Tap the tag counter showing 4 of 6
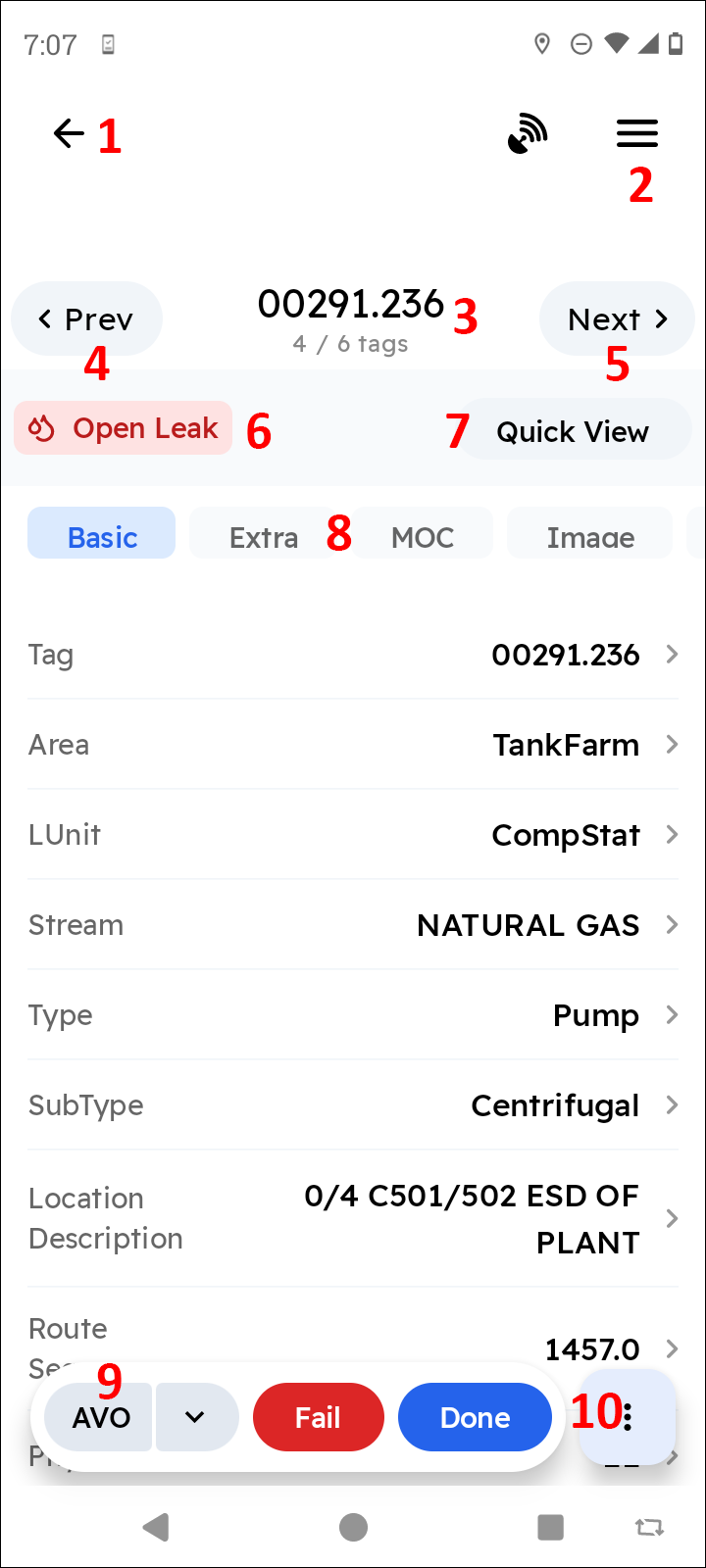The image size is (706, 1568). click(350, 344)
